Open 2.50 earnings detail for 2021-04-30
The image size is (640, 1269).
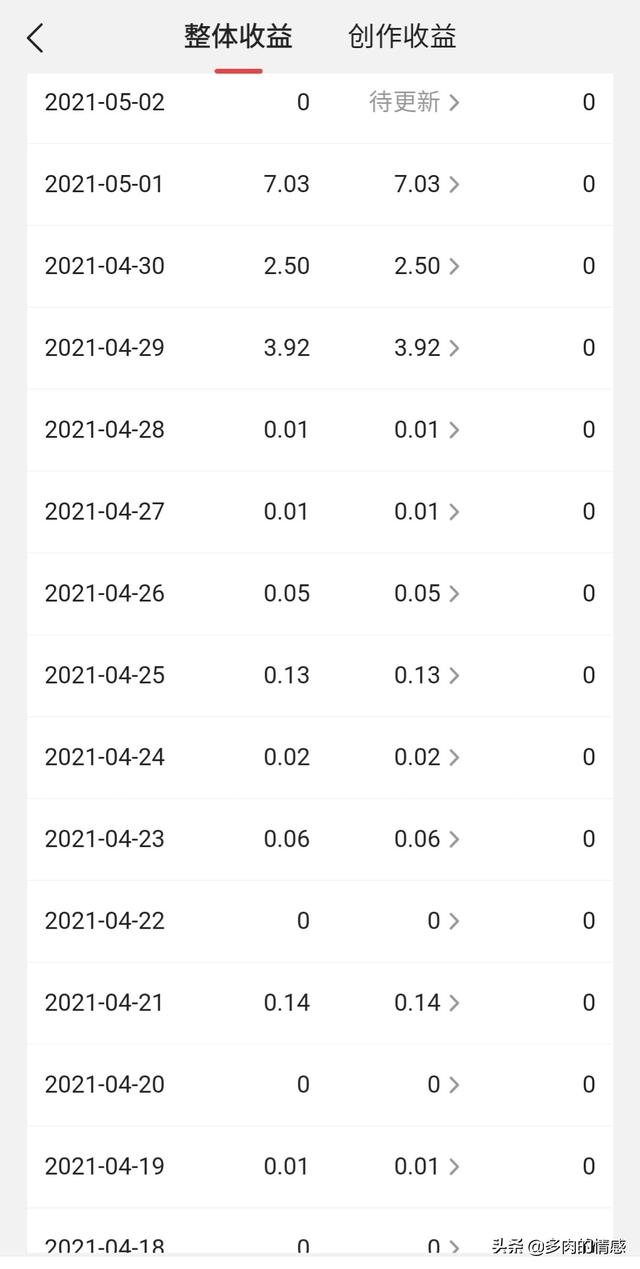tap(426, 266)
